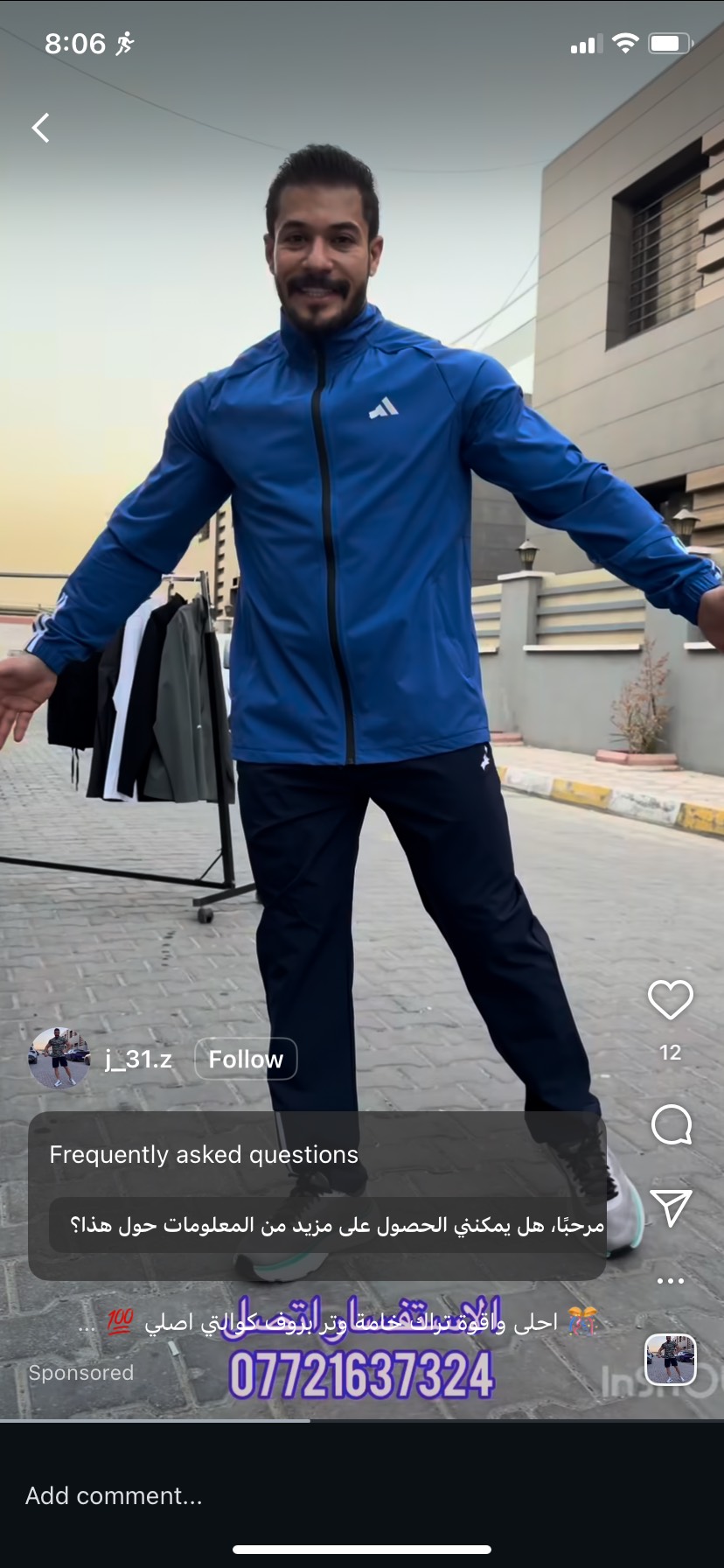Expand the truncated Arabic caption
The image size is (724, 1568).
click(87, 1323)
